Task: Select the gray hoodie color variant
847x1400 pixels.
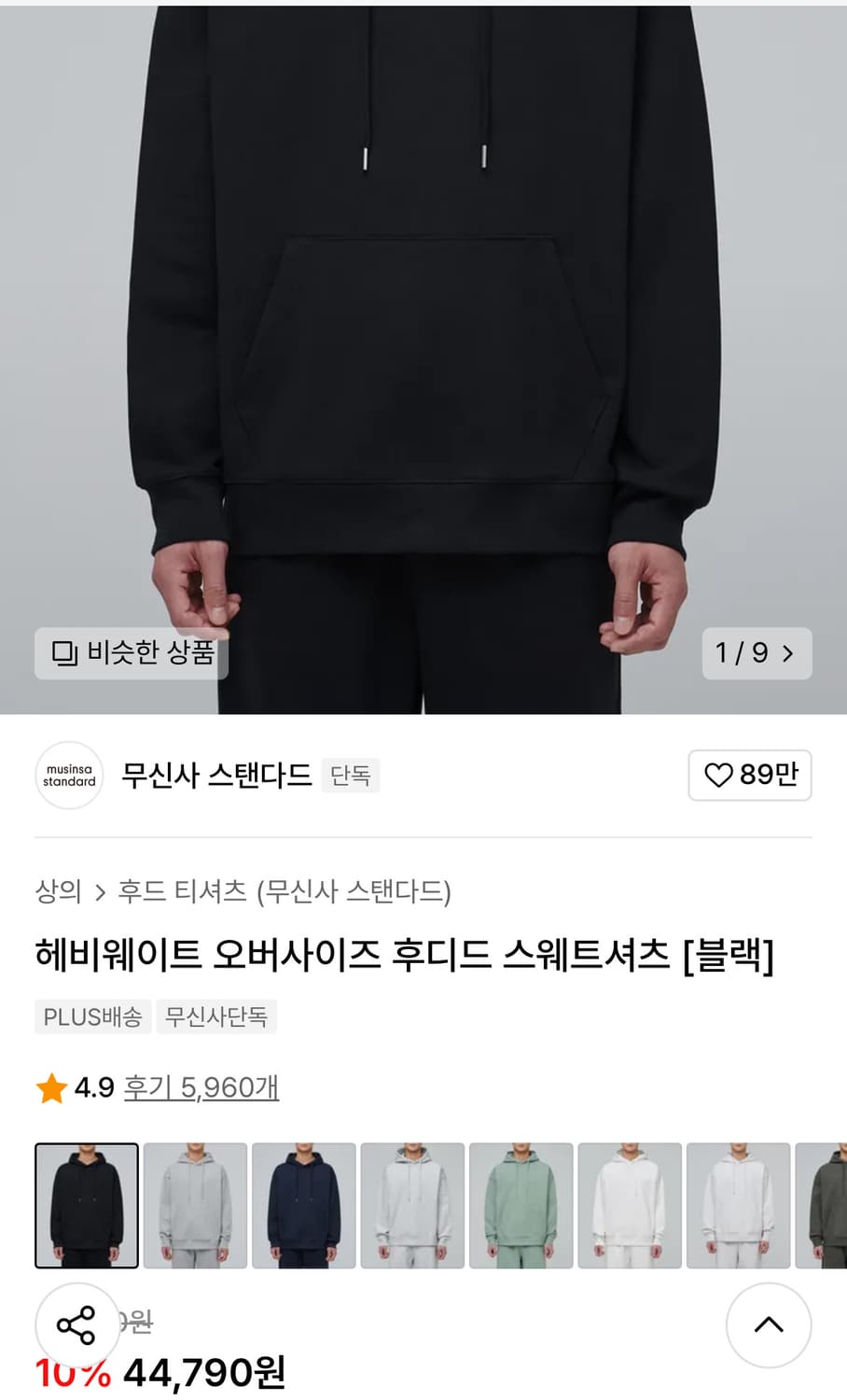Action: click(x=195, y=1205)
